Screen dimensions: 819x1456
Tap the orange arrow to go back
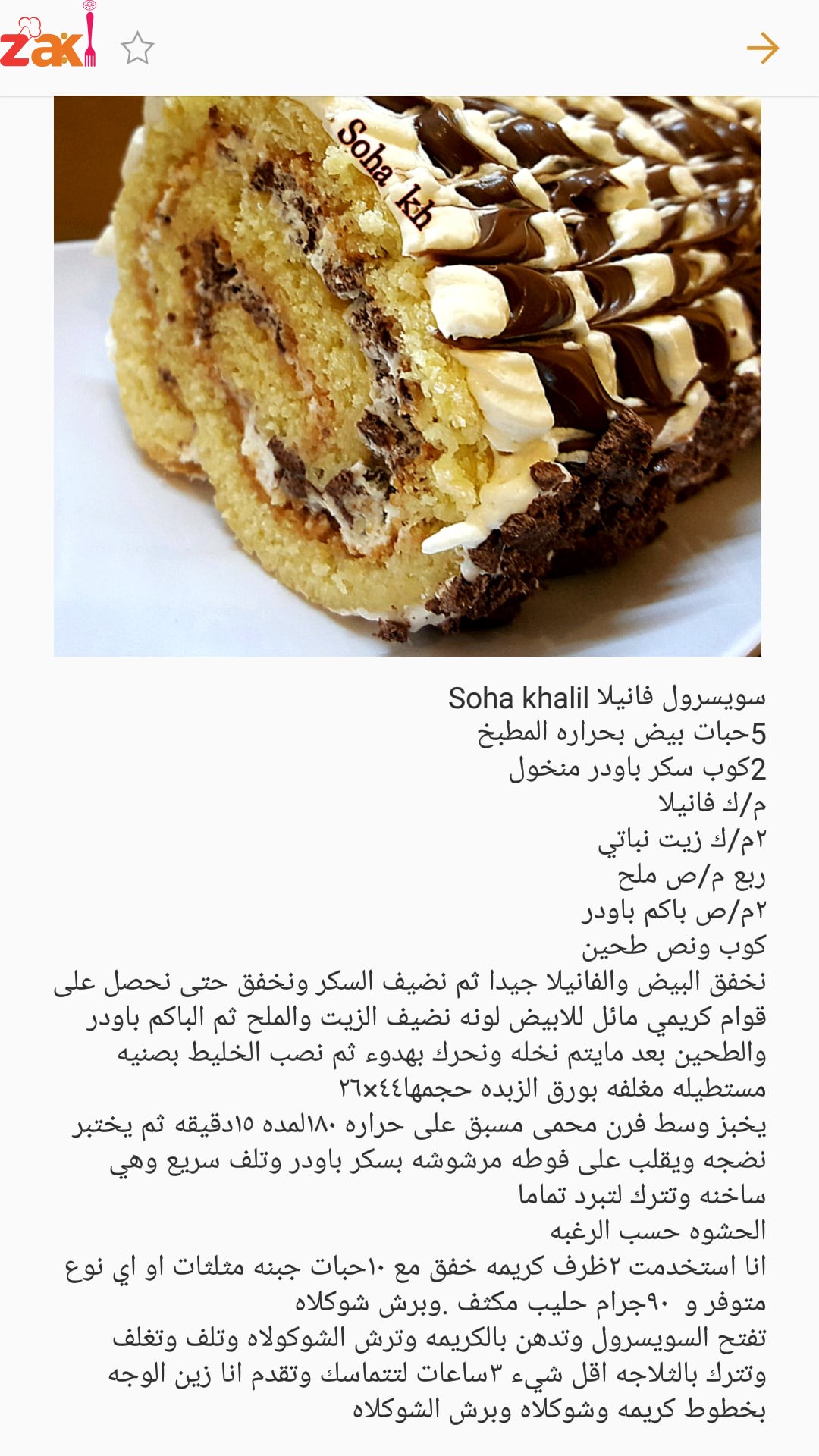click(x=762, y=49)
